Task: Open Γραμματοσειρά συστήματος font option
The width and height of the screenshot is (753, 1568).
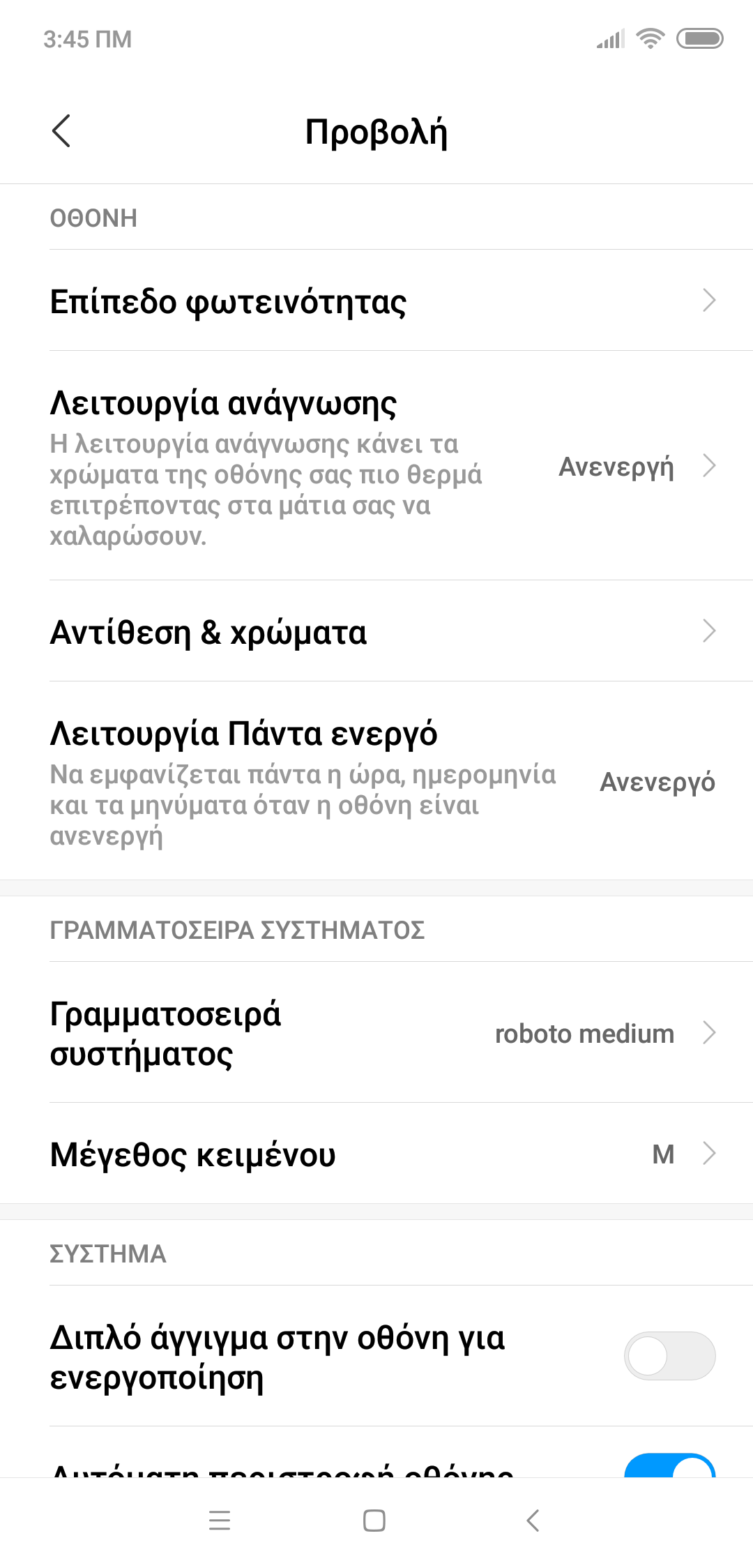Action: pyautogui.click(x=376, y=1033)
